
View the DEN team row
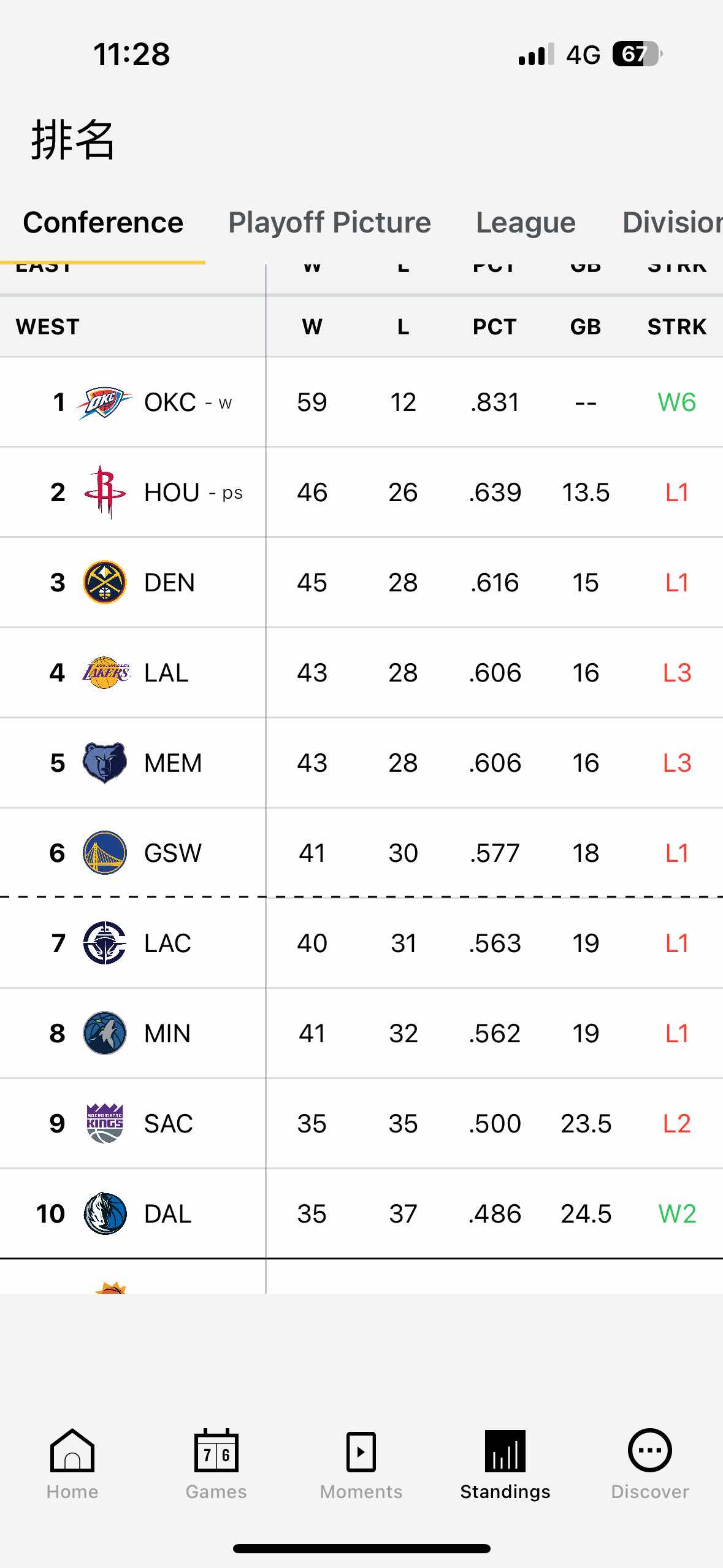click(x=361, y=583)
